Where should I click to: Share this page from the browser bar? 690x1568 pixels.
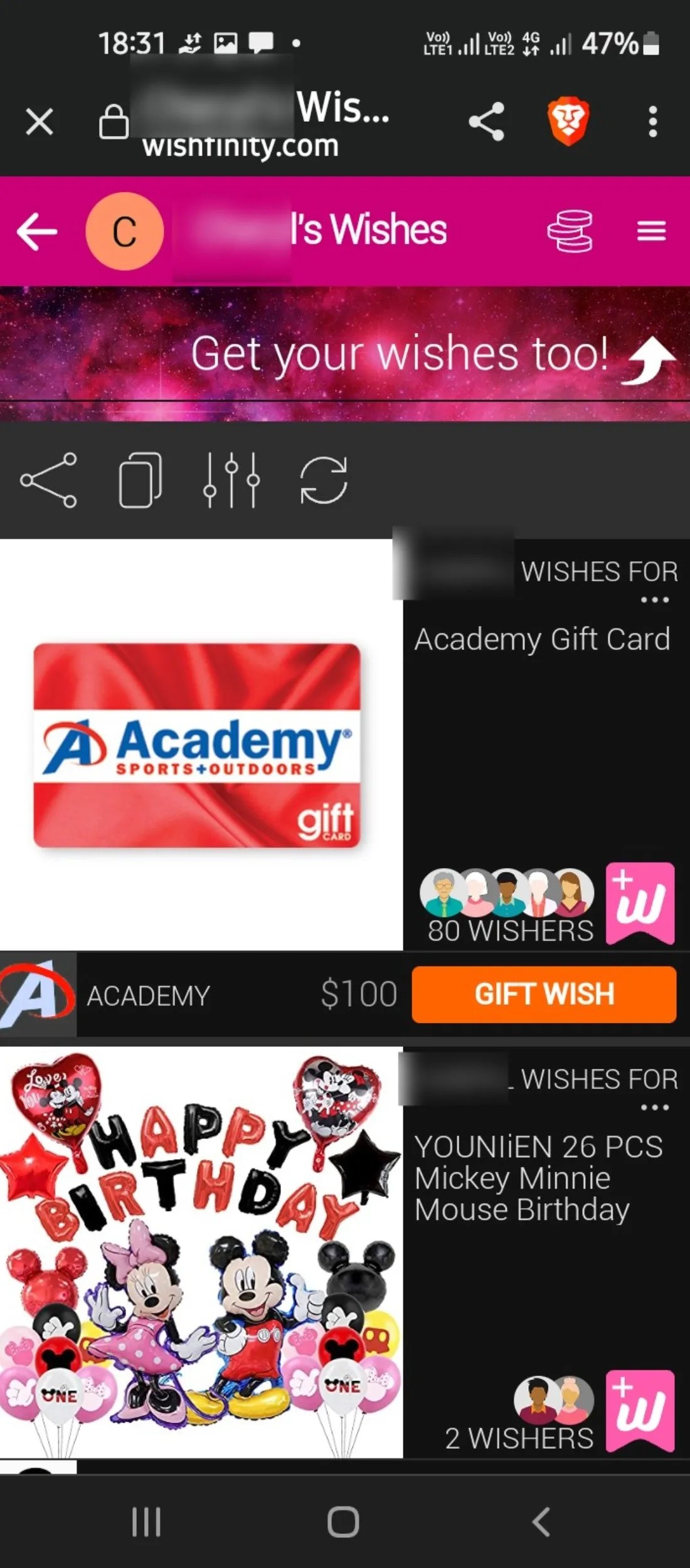pyautogui.click(x=486, y=121)
